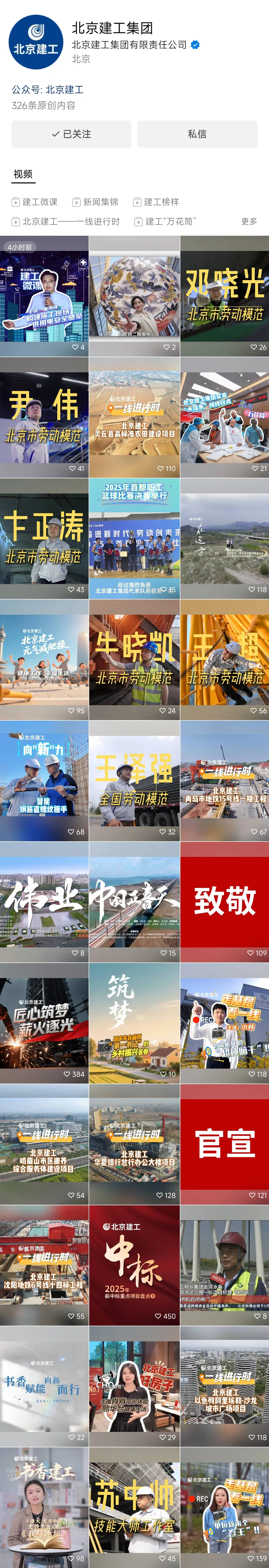
Task: Open the 灵丘县高标准农田建设项目 video
Action: 134,417
